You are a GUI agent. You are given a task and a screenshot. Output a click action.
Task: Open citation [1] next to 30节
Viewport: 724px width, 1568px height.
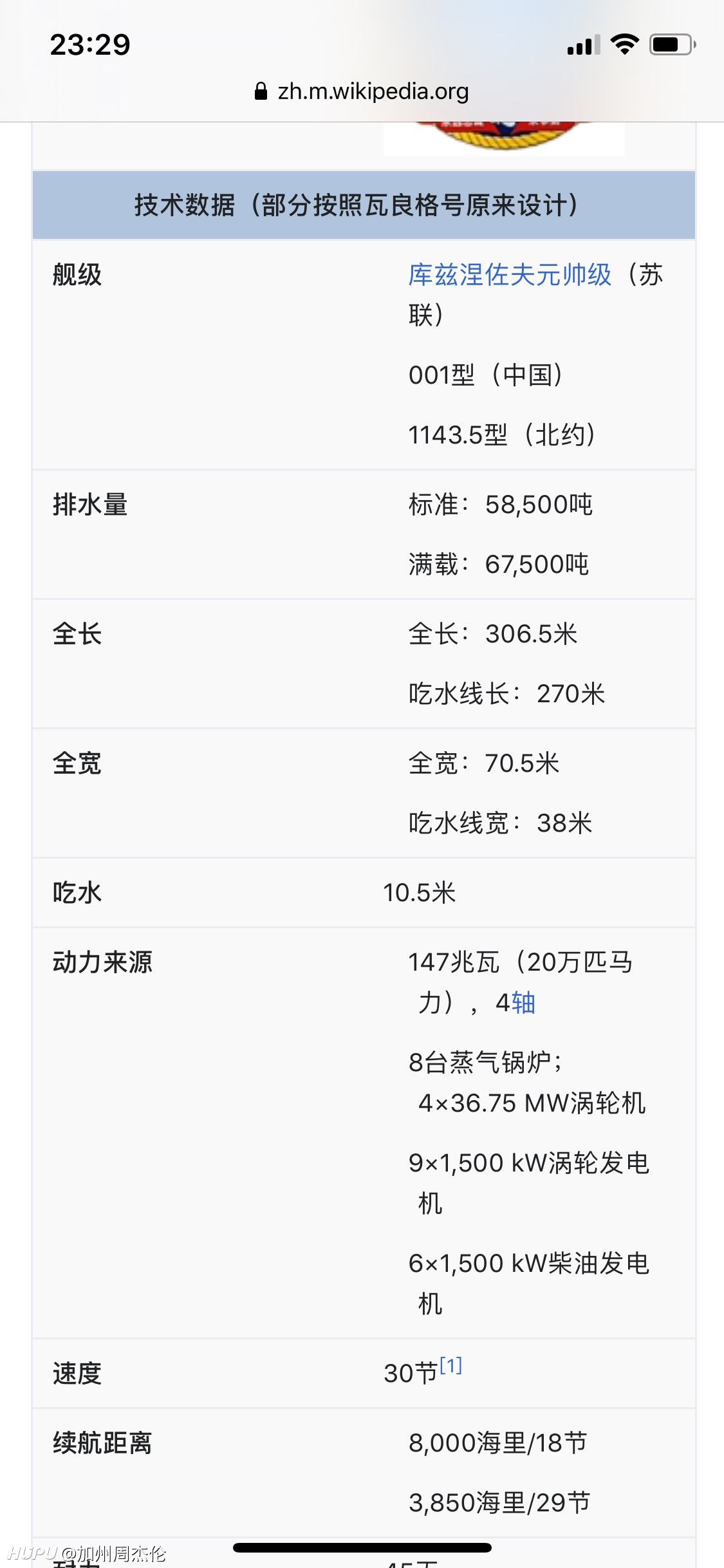coord(451,1365)
